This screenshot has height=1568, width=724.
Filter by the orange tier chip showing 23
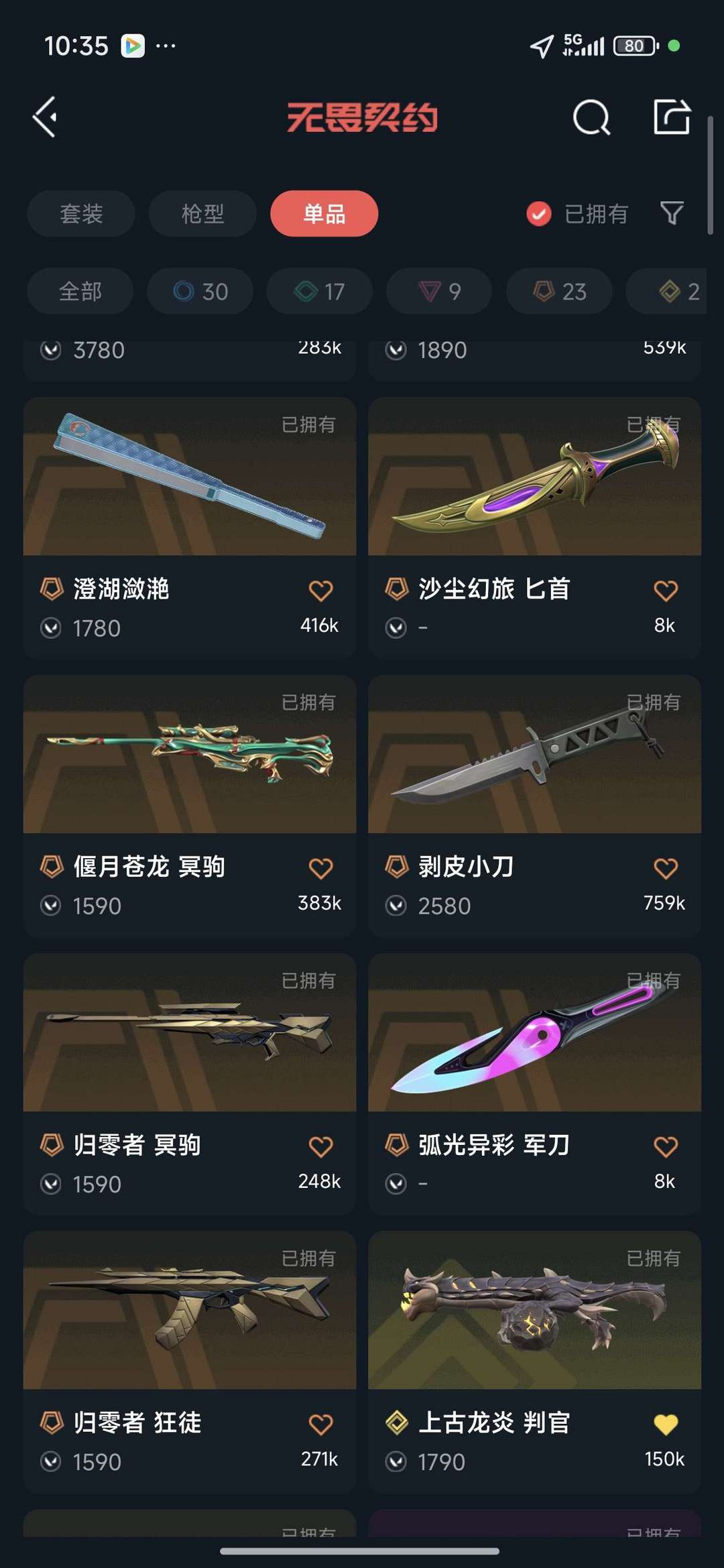click(560, 291)
